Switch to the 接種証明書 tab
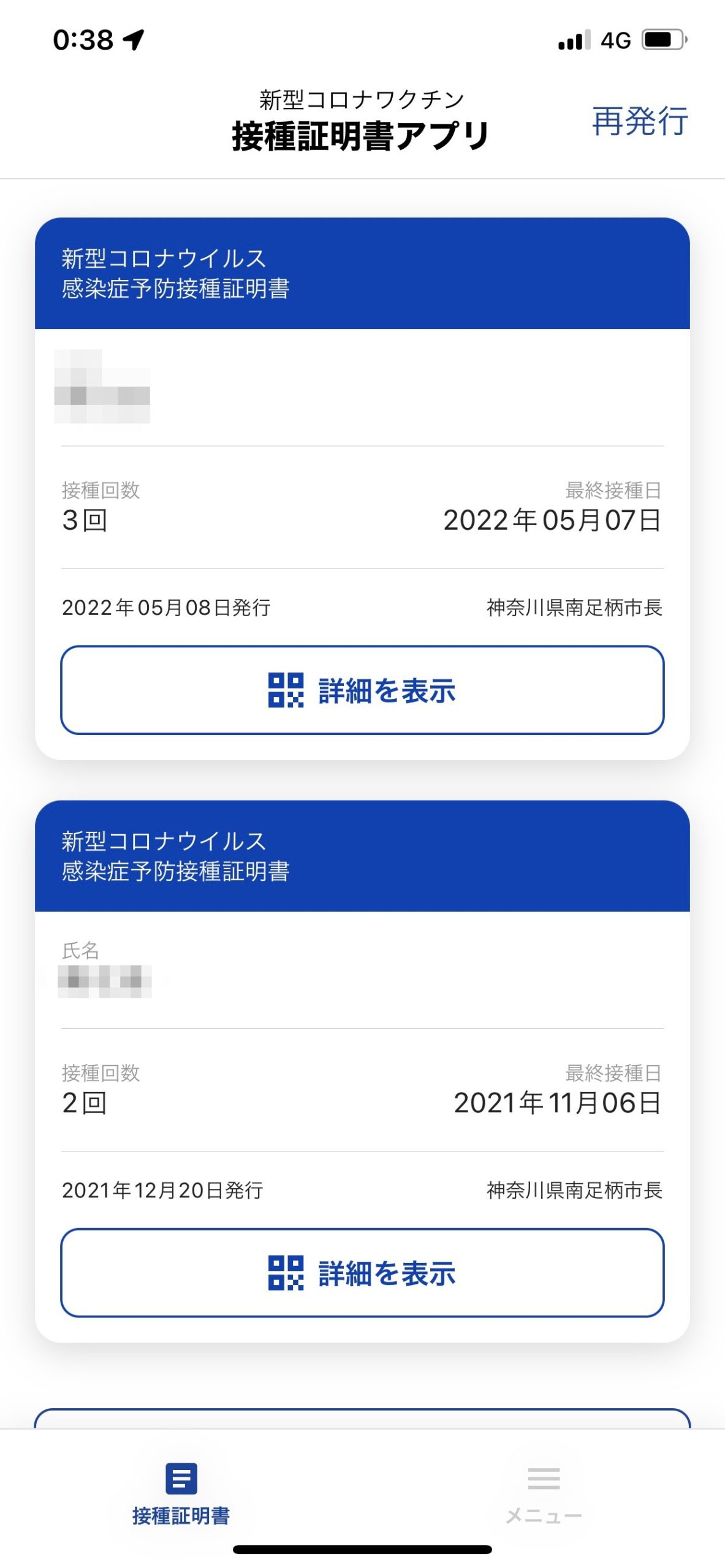This screenshot has width=725, height=1568. [x=181, y=1493]
